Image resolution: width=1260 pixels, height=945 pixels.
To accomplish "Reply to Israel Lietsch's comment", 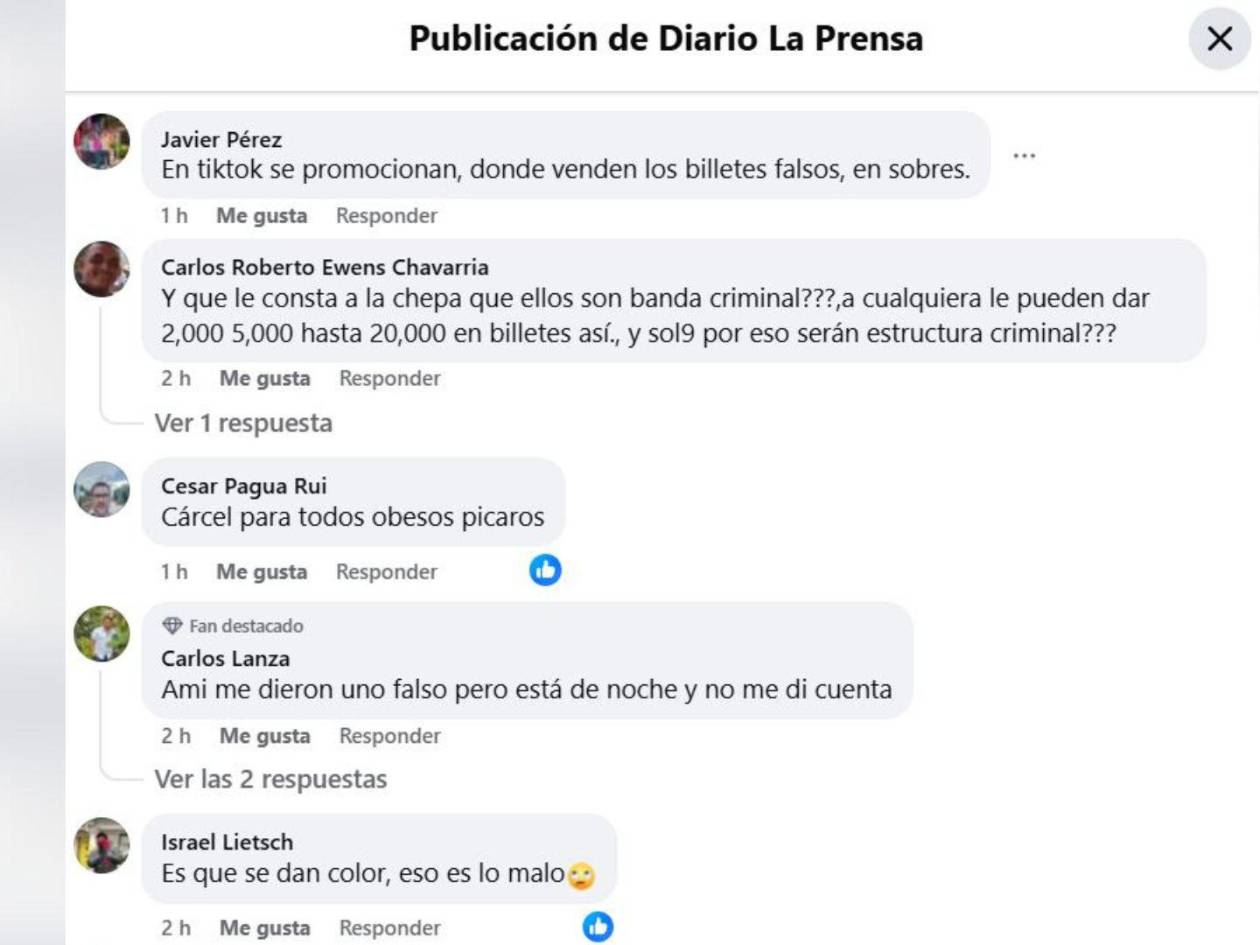I will tap(389, 928).
